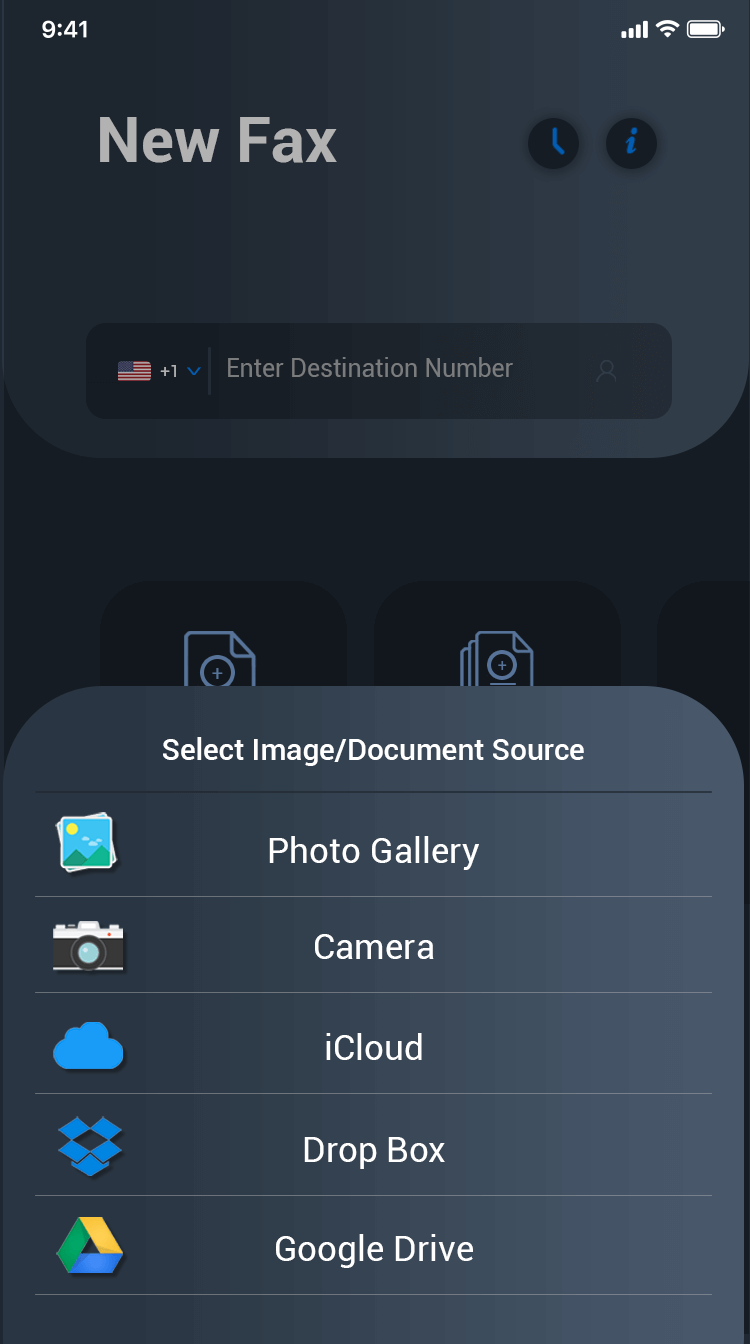Choose Camera to capture a document
The height and width of the screenshot is (1344, 750).
373,947
